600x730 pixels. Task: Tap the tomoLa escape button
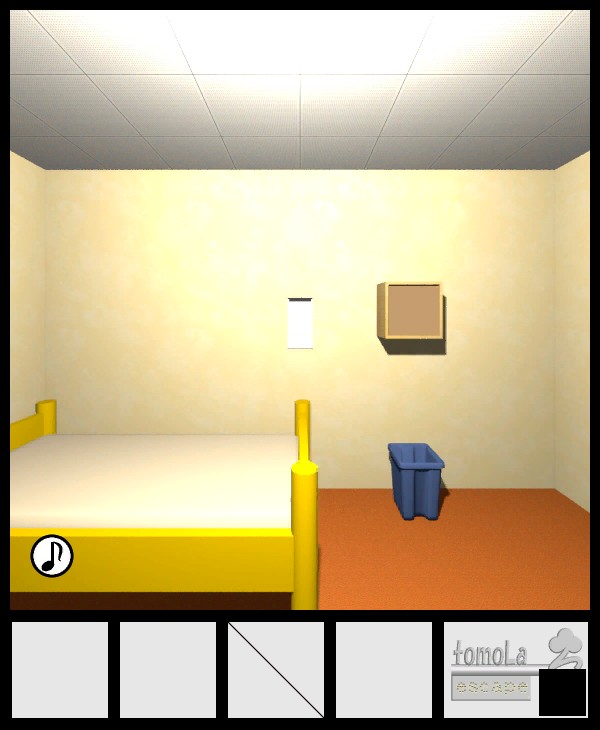(491, 686)
